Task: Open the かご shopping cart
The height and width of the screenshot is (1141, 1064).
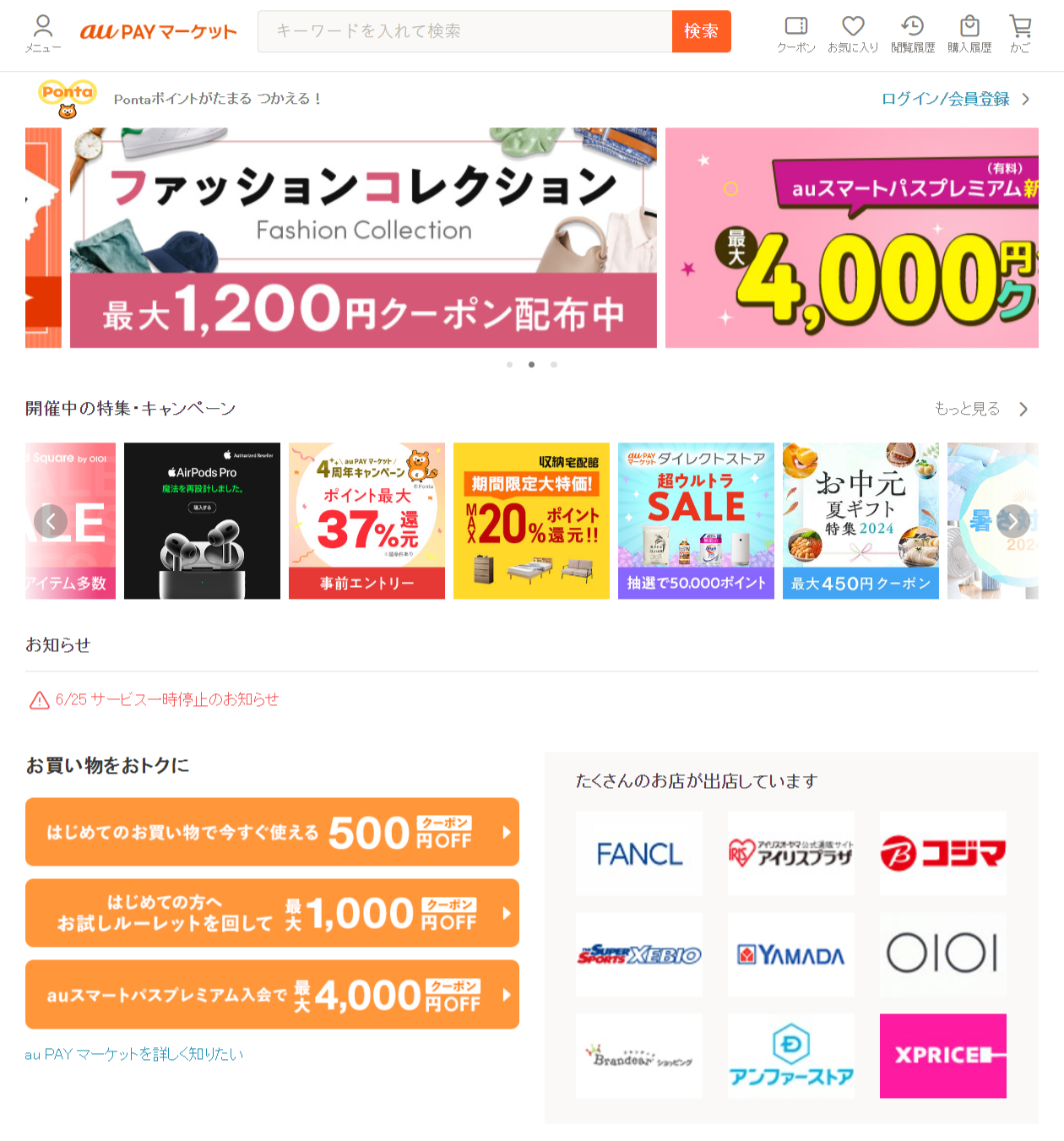Action: [1020, 34]
